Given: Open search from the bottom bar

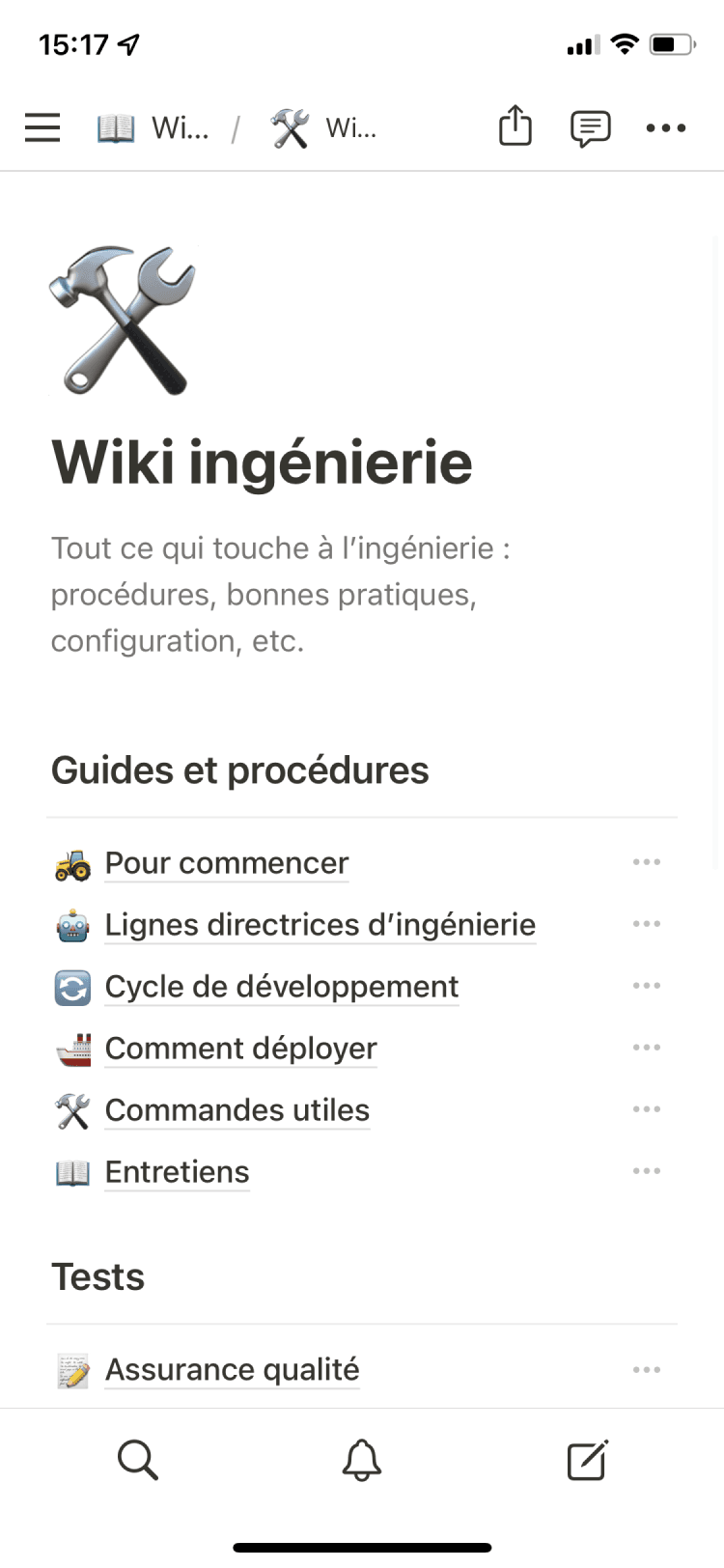Looking at the screenshot, I should tap(137, 1460).
